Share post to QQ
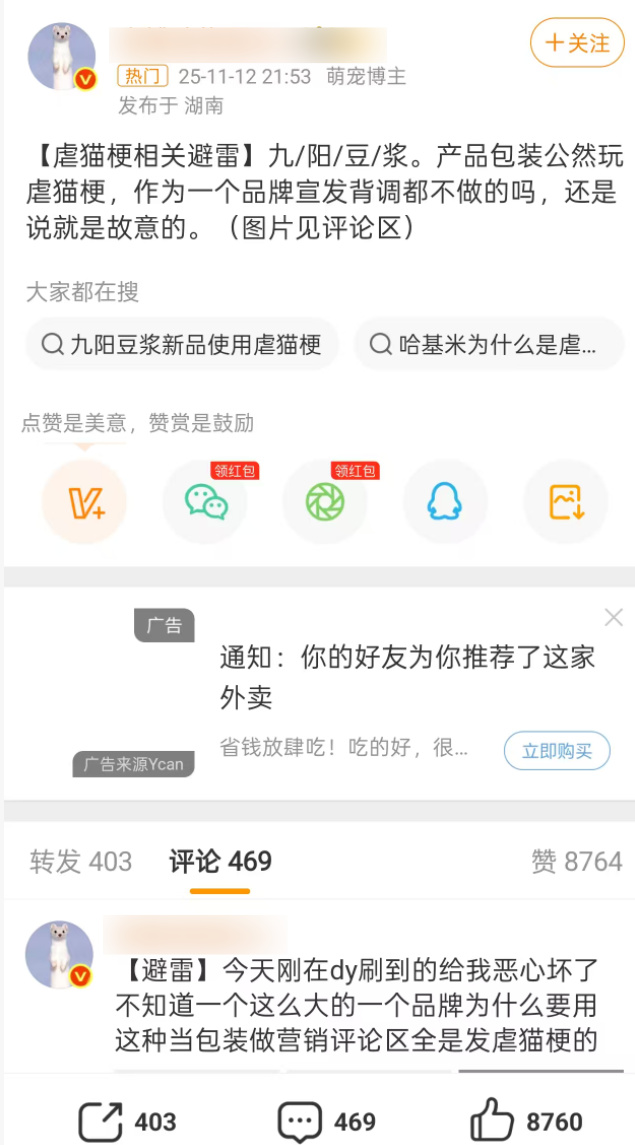Screen dimensions: 635x1145 click(x=445, y=502)
